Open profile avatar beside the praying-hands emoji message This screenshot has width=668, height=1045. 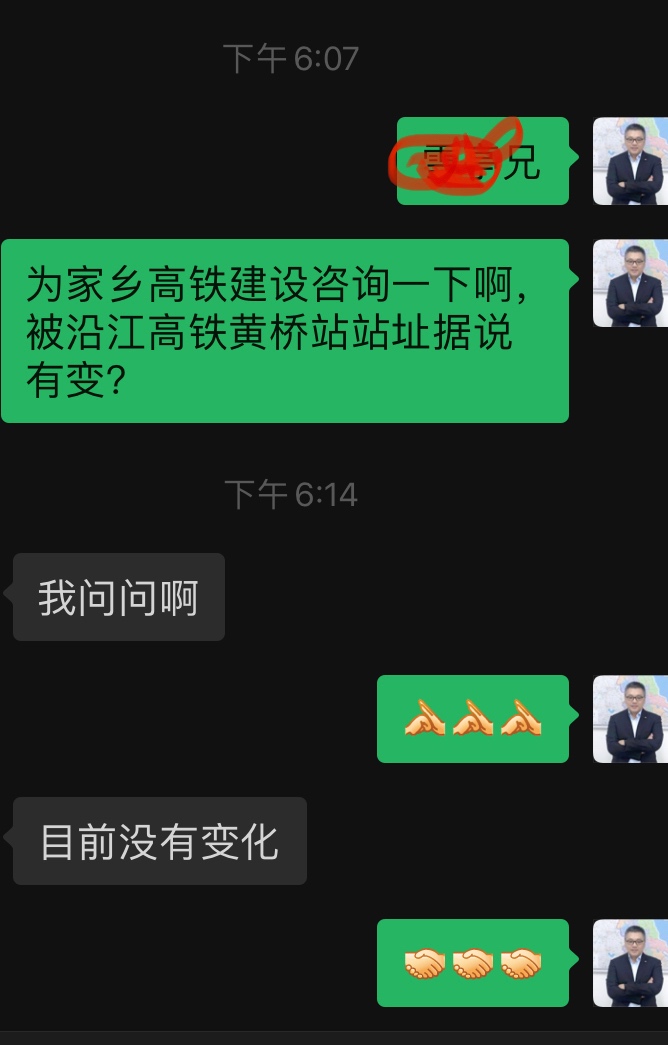(630, 719)
